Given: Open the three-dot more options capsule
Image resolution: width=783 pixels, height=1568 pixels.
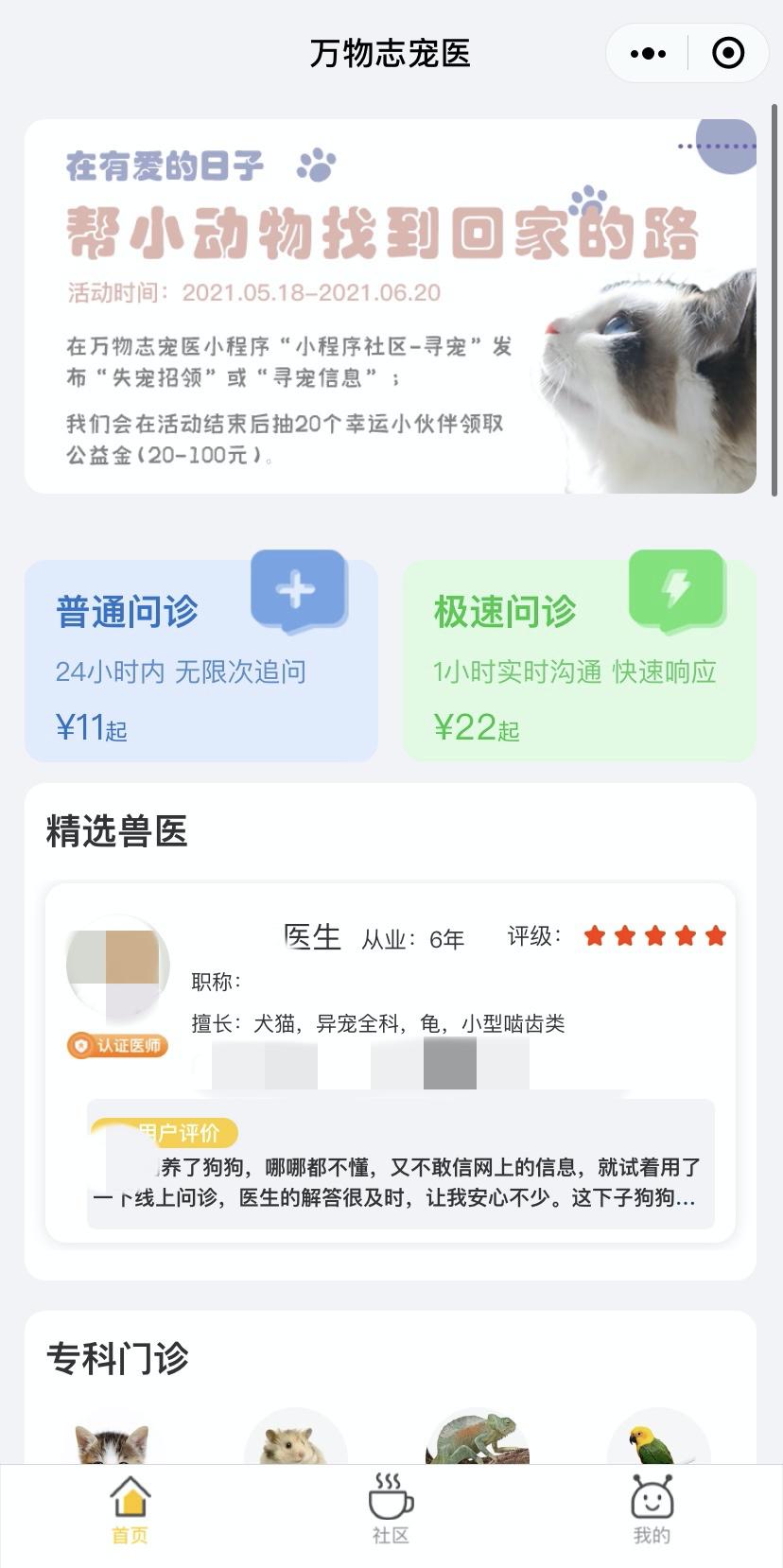Looking at the screenshot, I should (647, 53).
